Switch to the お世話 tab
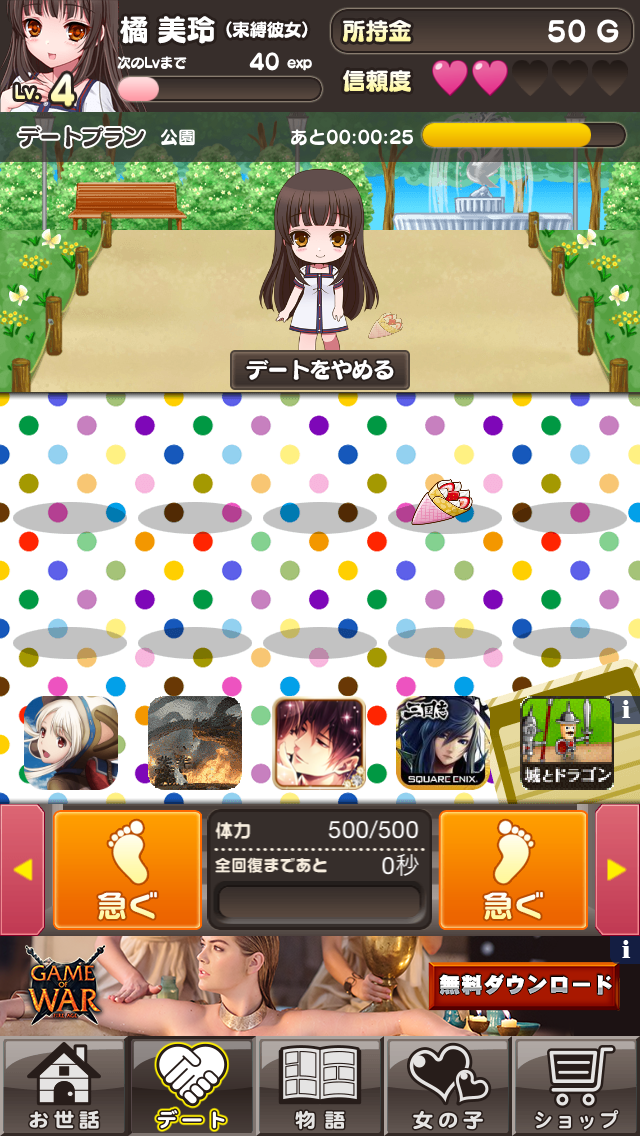The image size is (640, 1136). (x=64, y=1087)
